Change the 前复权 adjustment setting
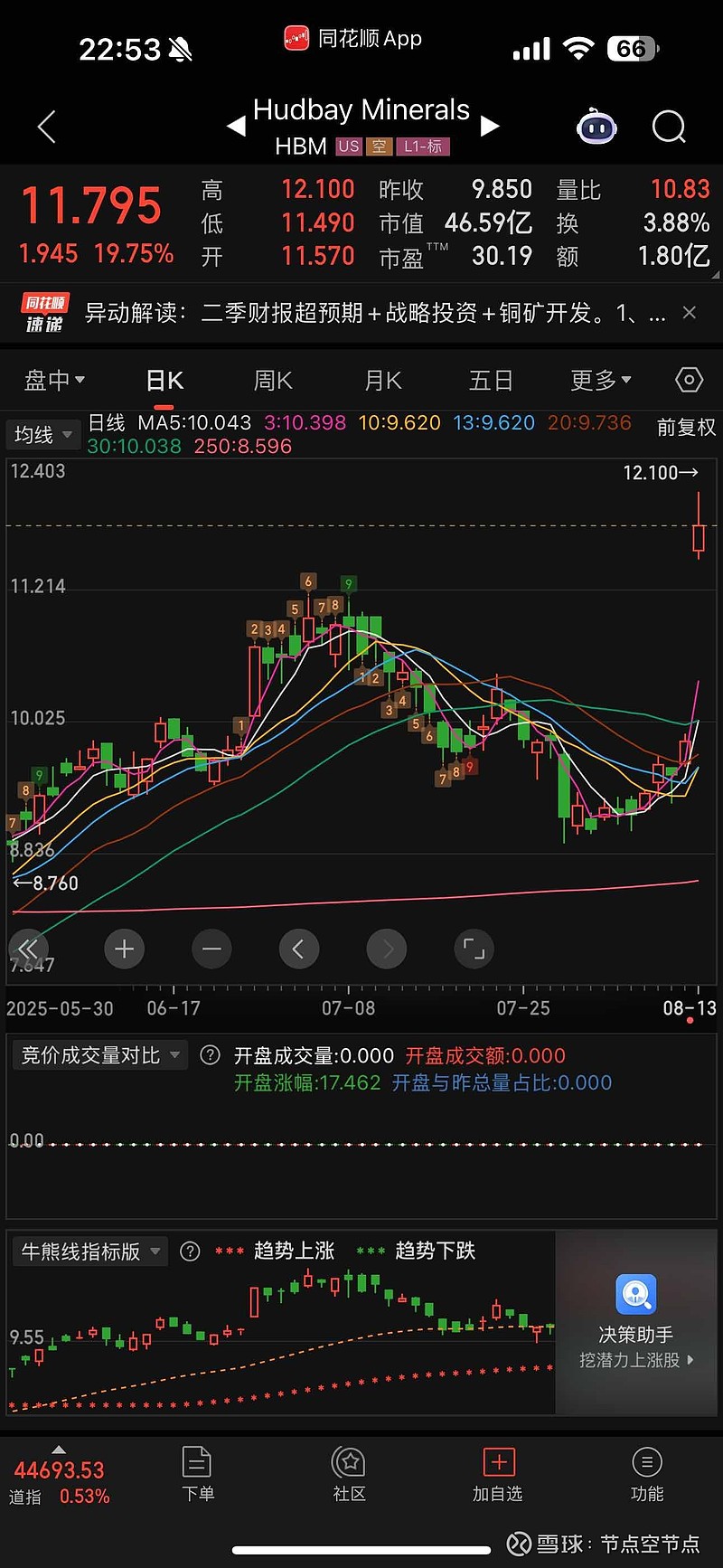723x1568 pixels. [x=685, y=428]
